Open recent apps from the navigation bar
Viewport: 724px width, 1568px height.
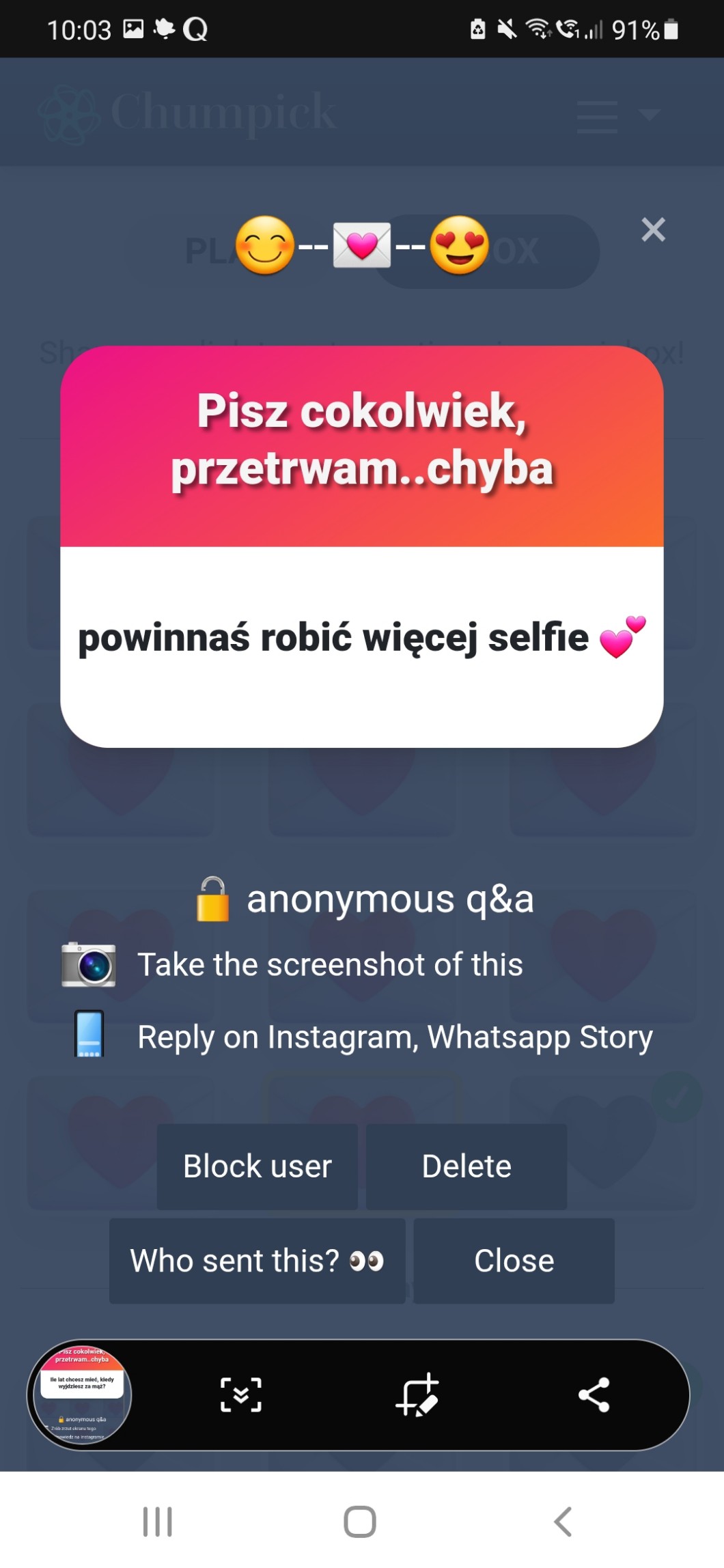(x=158, y=1522)
